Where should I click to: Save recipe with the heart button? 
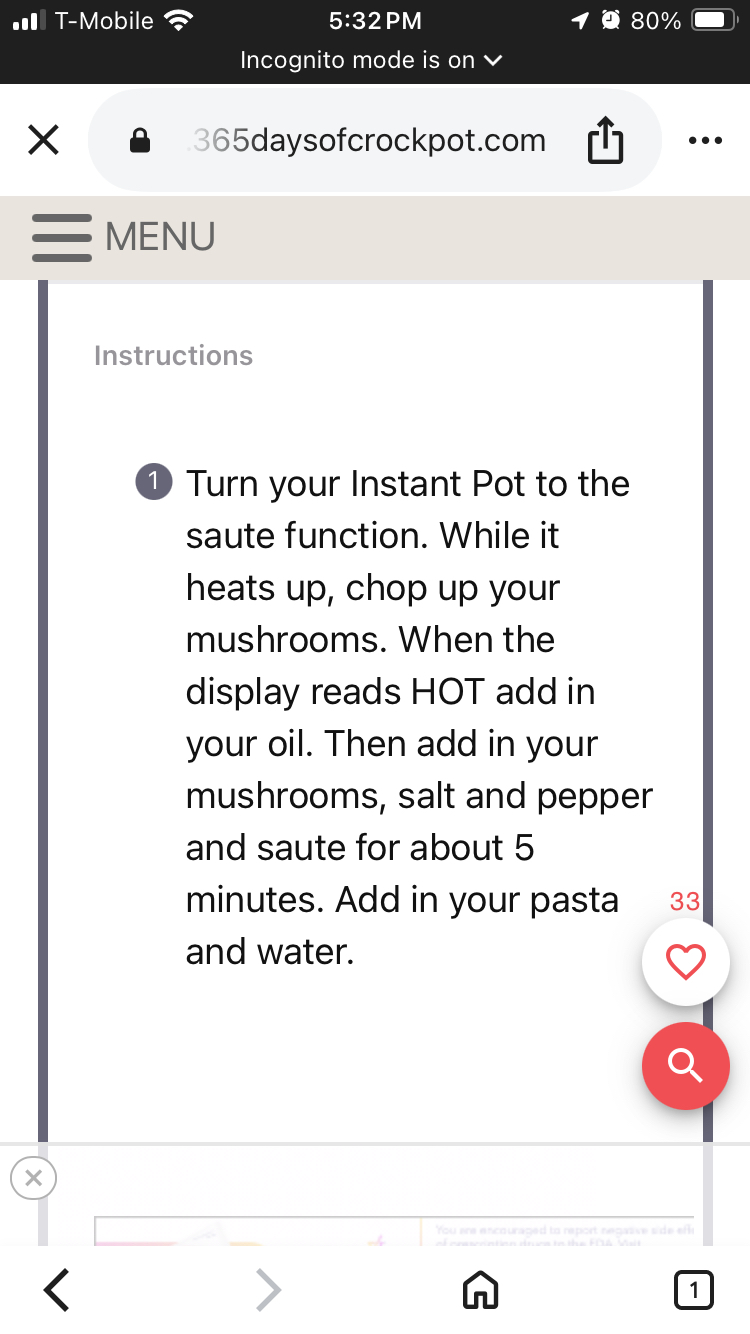point(685,962)
